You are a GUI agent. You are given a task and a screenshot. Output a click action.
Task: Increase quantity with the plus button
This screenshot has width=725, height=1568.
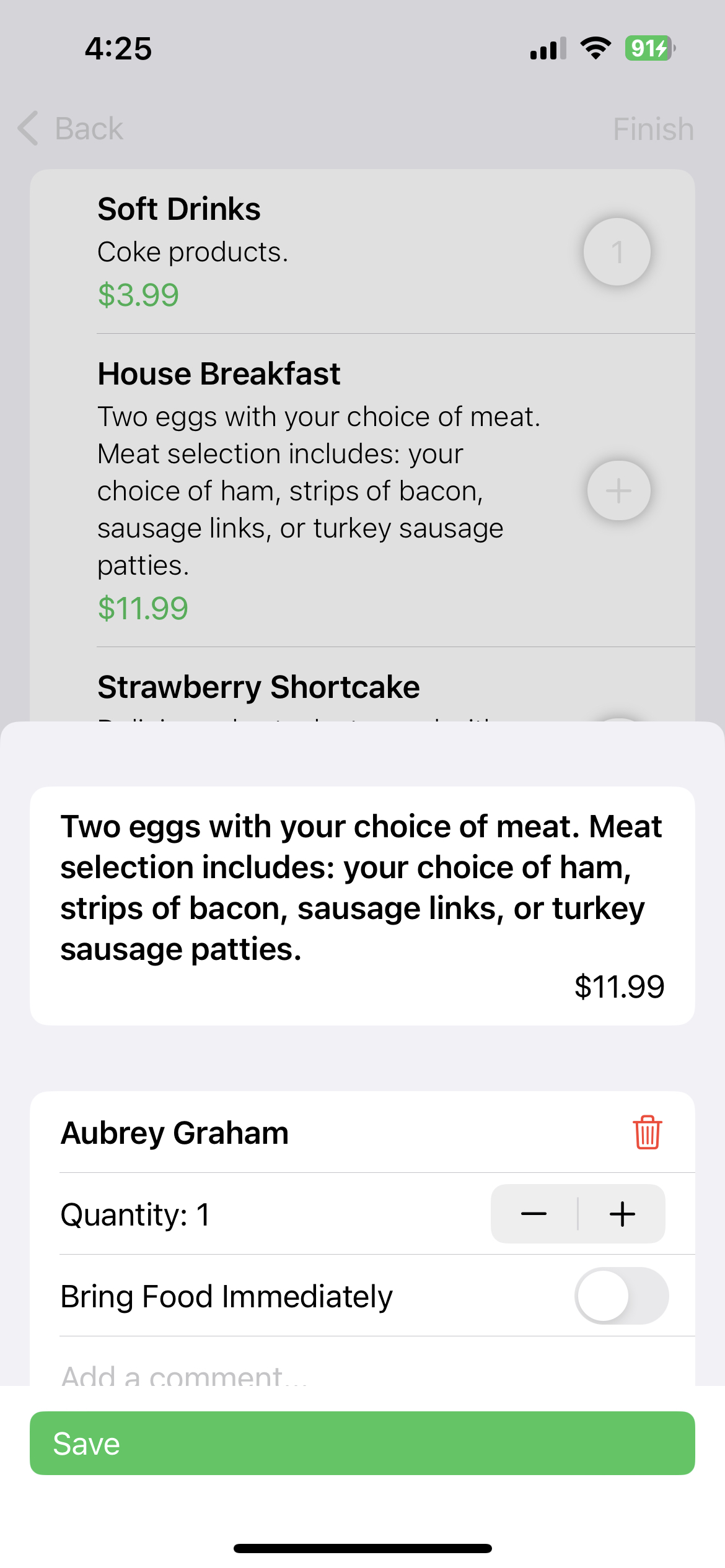[622, 1214]
